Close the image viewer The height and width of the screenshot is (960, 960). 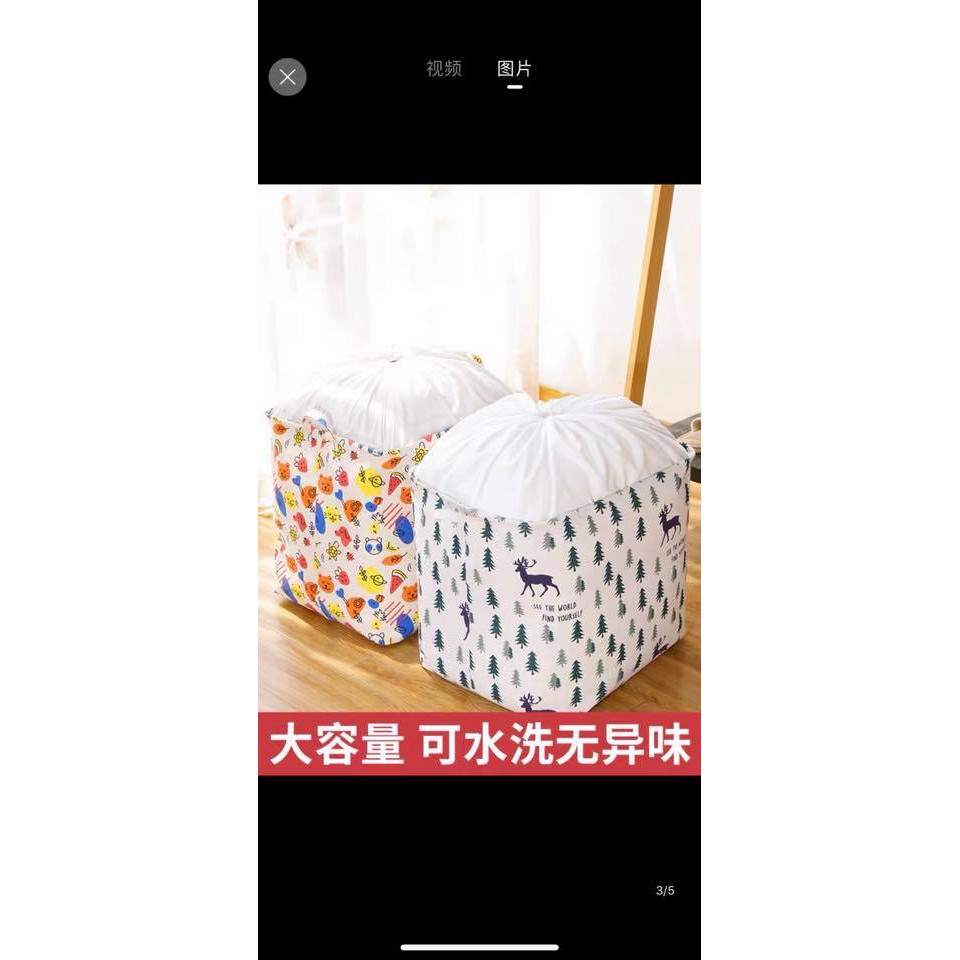(287, 77)
